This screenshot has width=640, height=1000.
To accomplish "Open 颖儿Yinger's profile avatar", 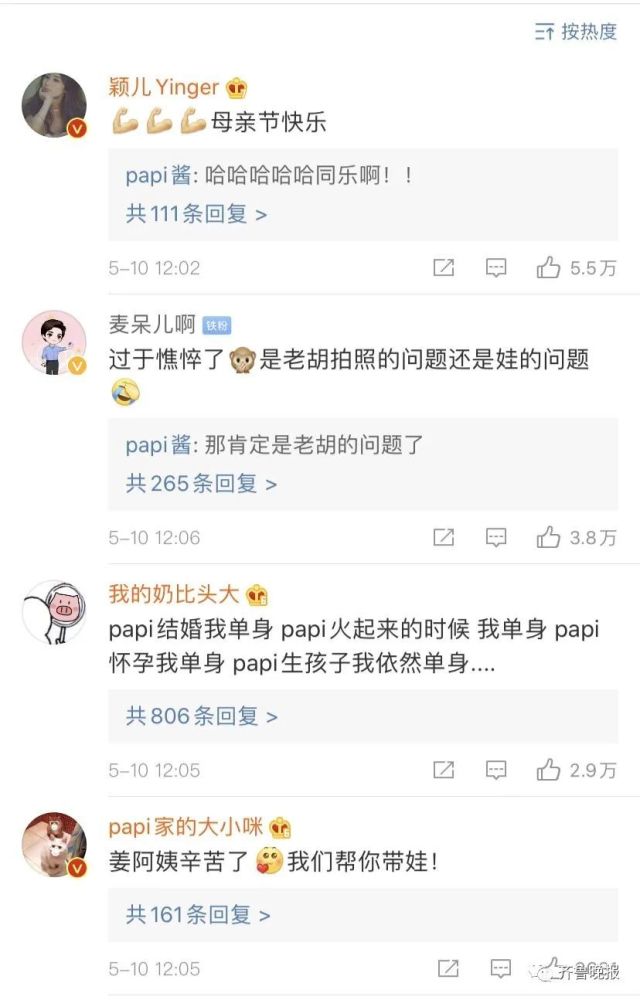I will pyautogui.click(x=54, y=104).
